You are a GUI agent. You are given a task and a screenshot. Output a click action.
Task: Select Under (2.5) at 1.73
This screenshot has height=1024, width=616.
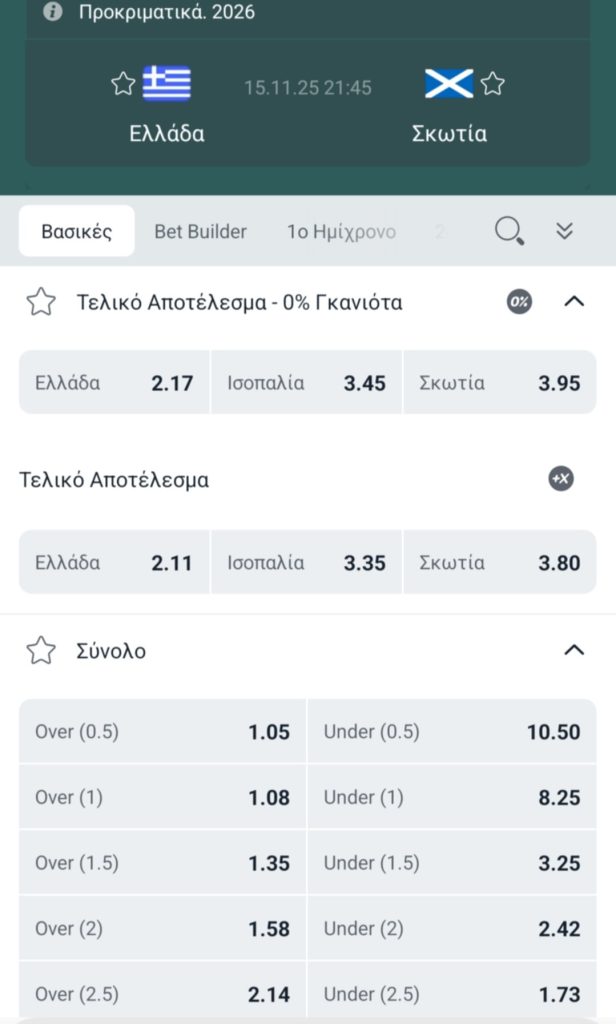pyautogui.click(x=452, y=994)
